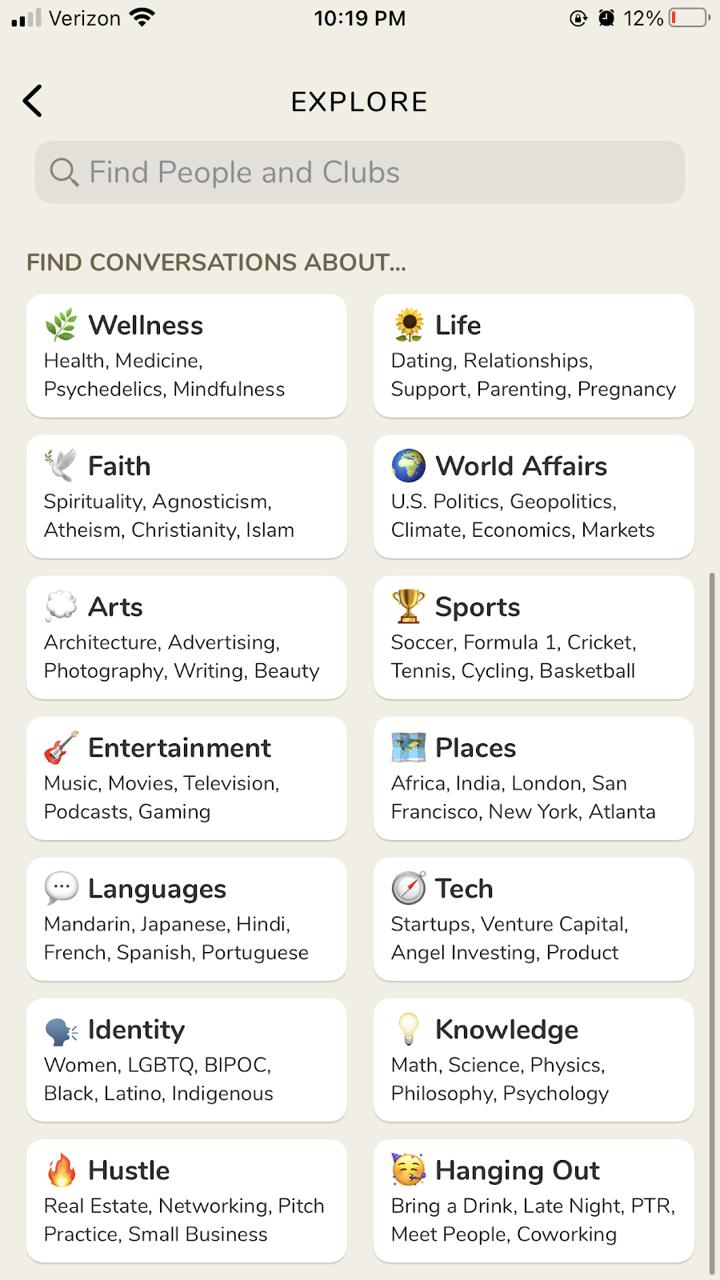Tap the Find People and Clubs search box
The height and width of the screenshot is (1280, 720).
360,172
